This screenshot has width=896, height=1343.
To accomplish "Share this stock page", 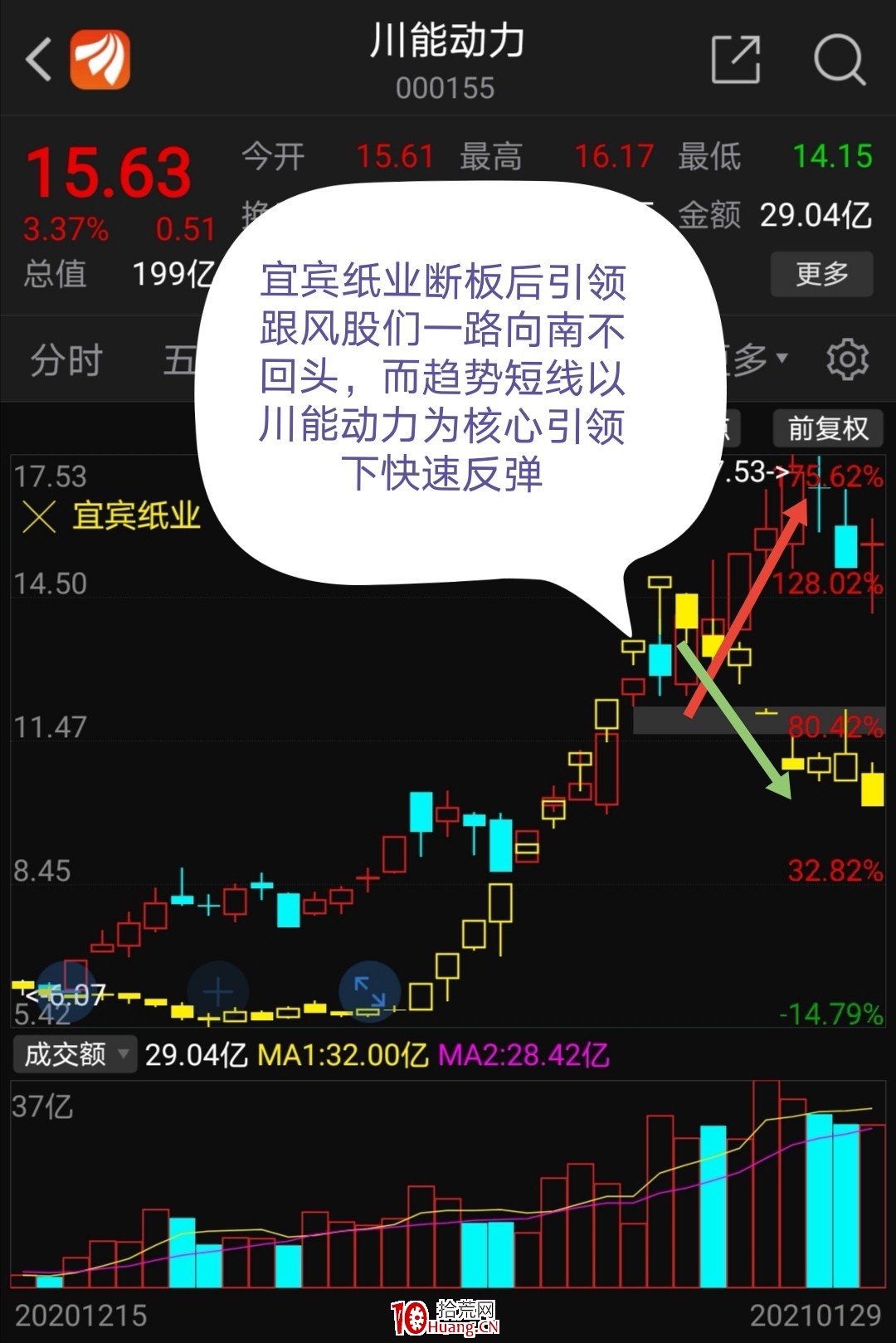I will 736,60.
